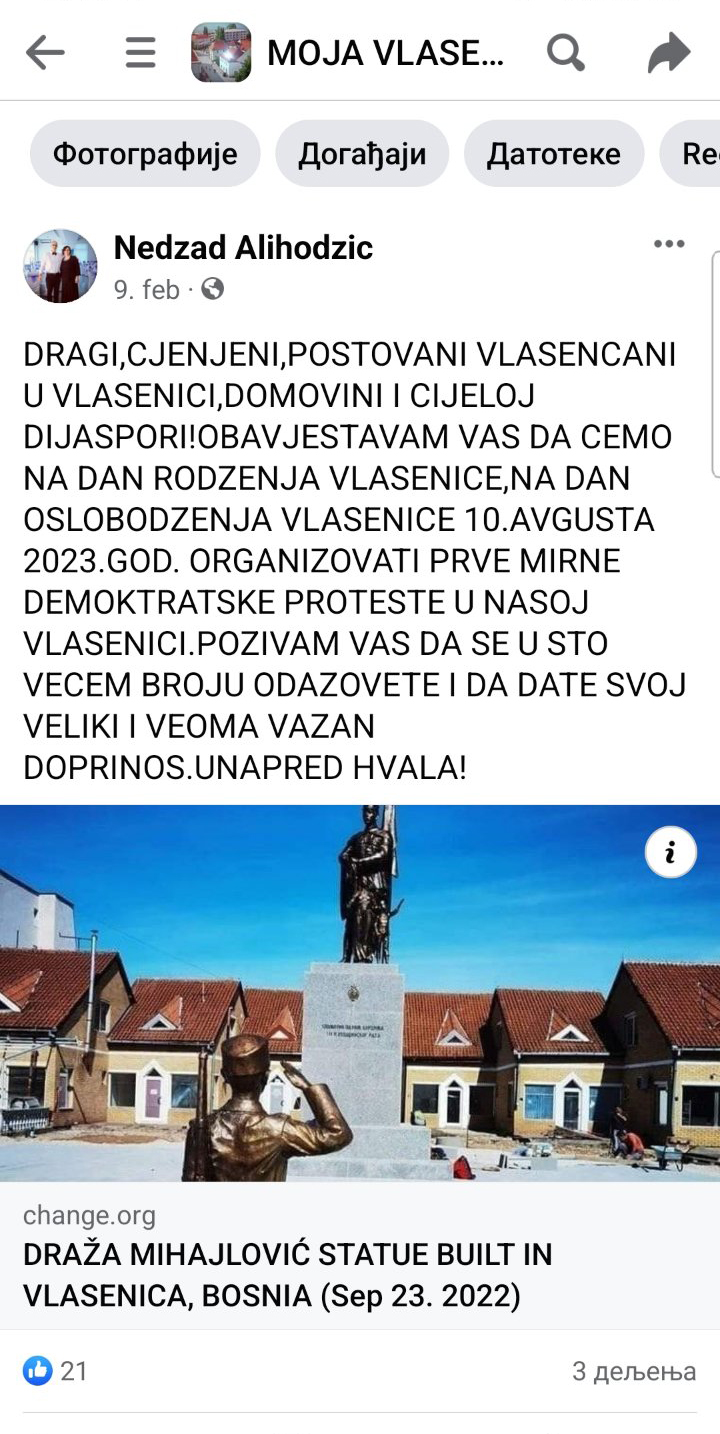See the 3 дељења shares list
This screenshot has height=1434, width=720.
(x=633, y=1371)
